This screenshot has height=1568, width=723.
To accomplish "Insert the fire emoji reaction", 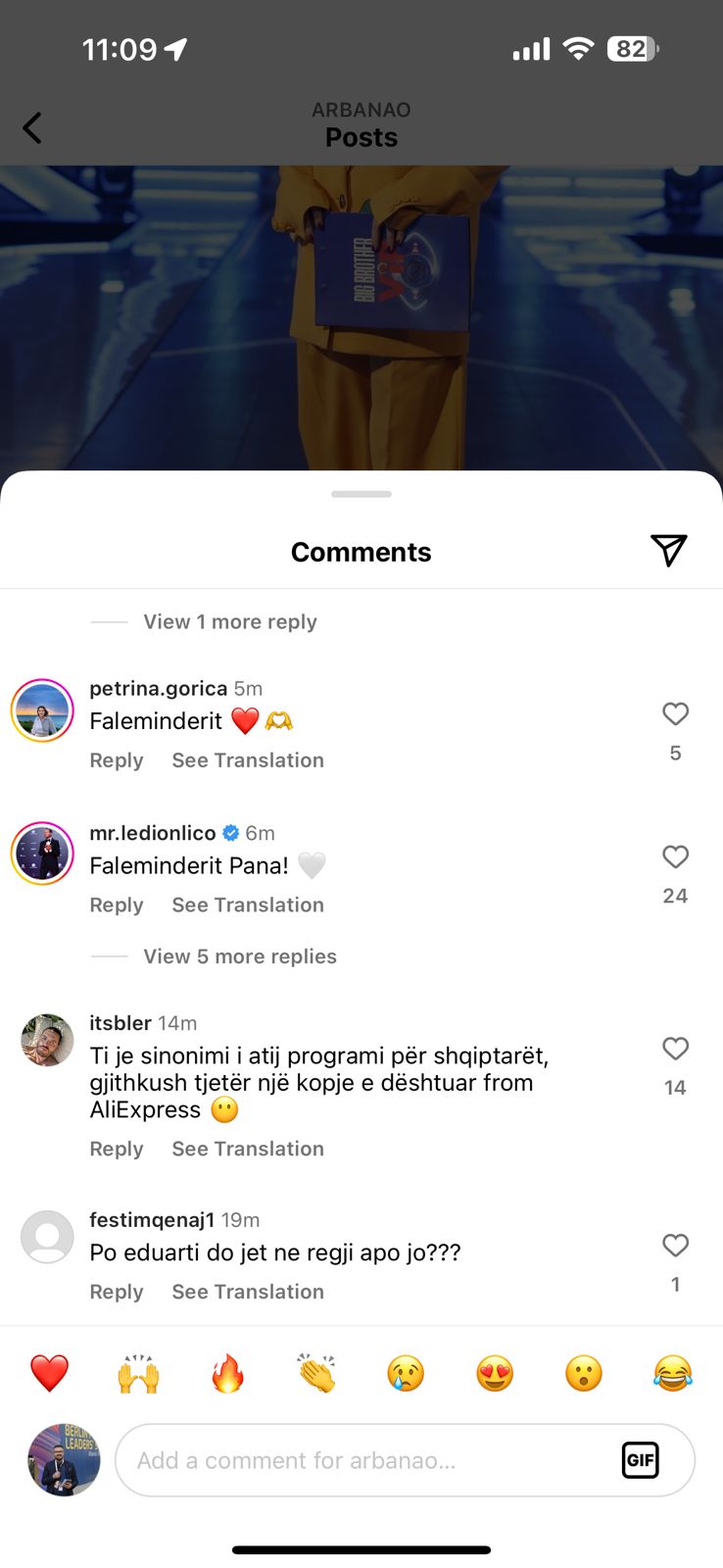I will coord(227,1373).
